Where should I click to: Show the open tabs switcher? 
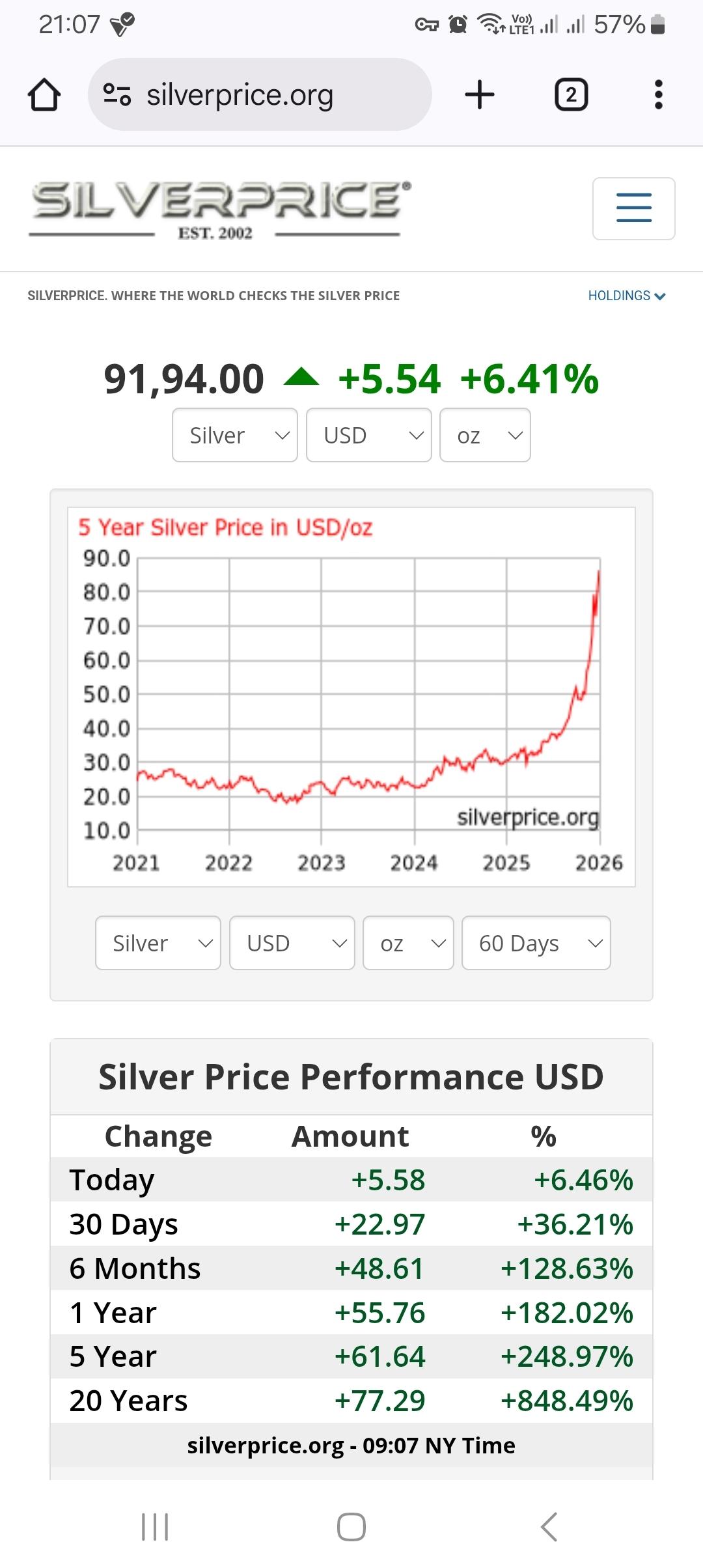[571, 95]
